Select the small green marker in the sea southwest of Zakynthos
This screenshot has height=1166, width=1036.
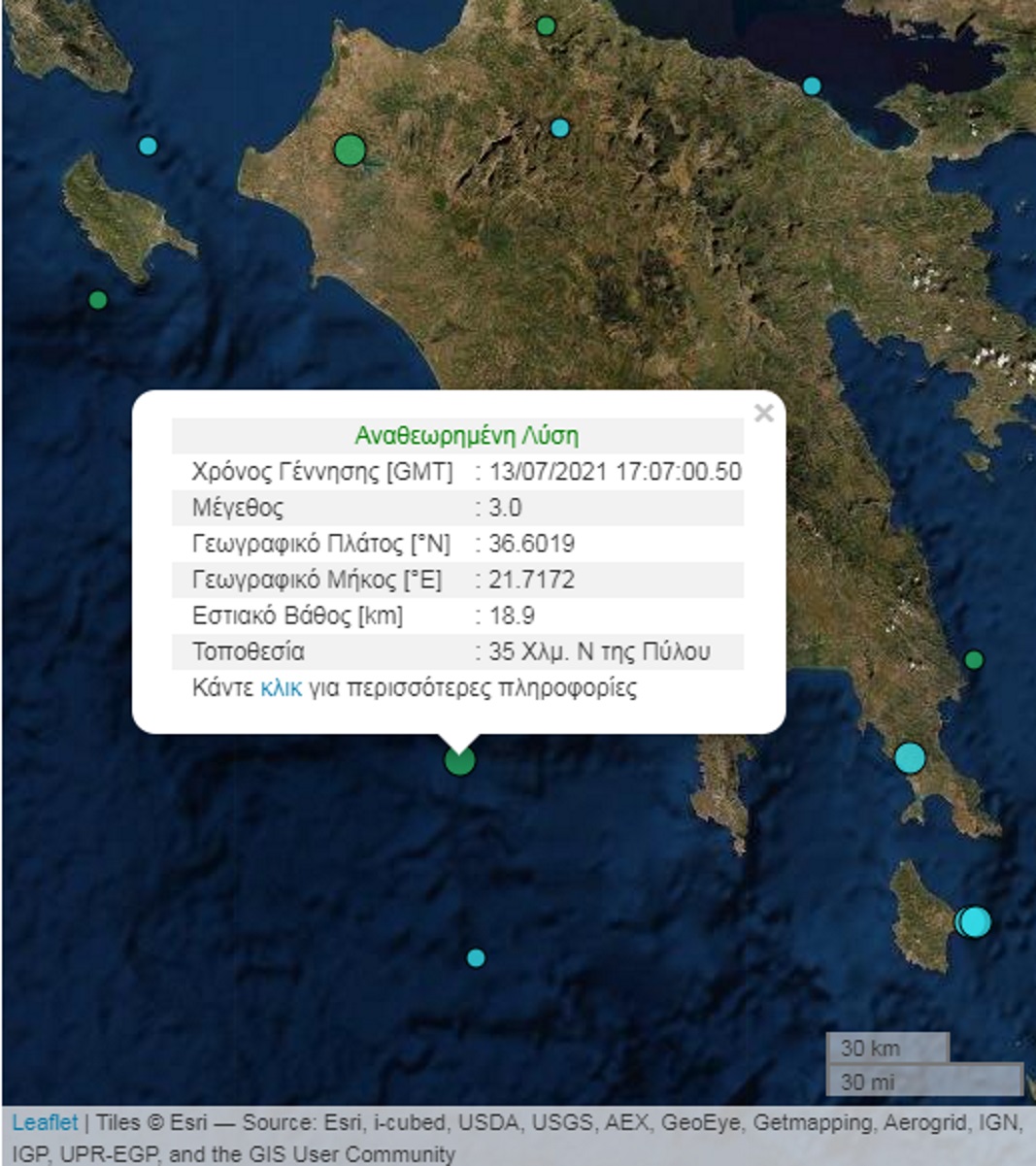pyautogui.click(x=98, y=300)
